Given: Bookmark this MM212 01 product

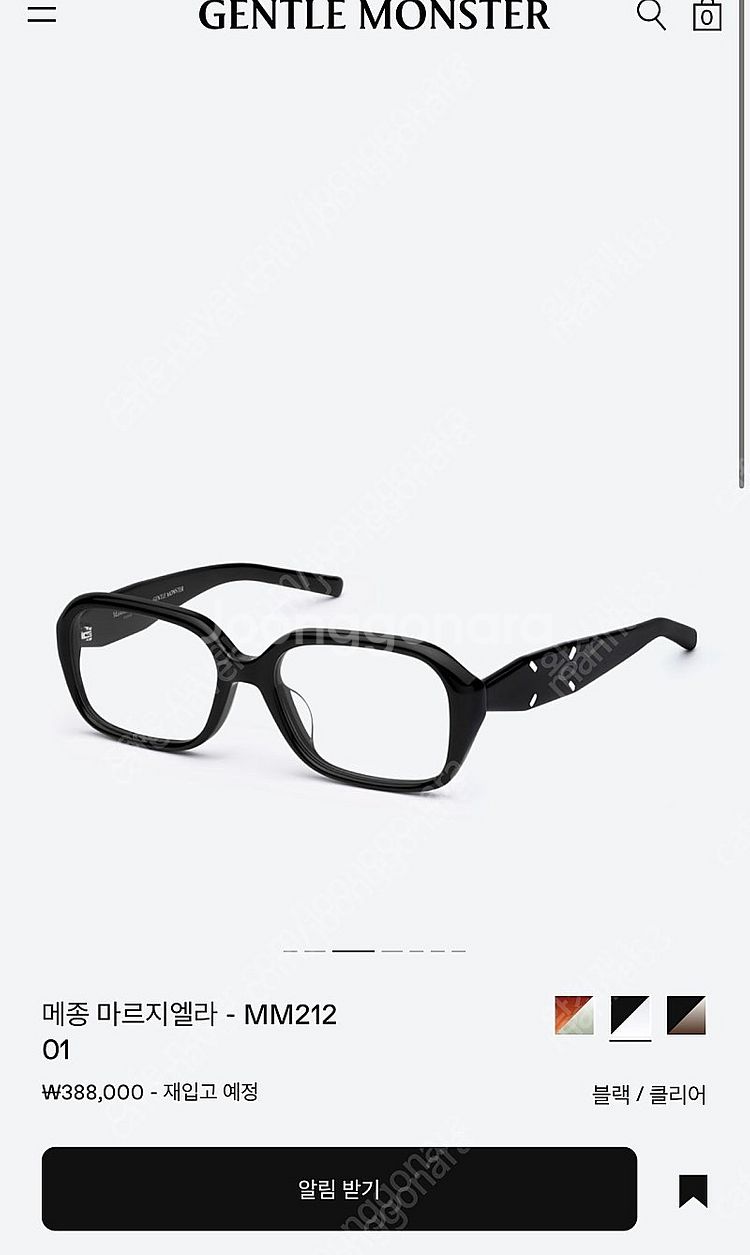Looking at the screenshot, I should point(693,1190).
